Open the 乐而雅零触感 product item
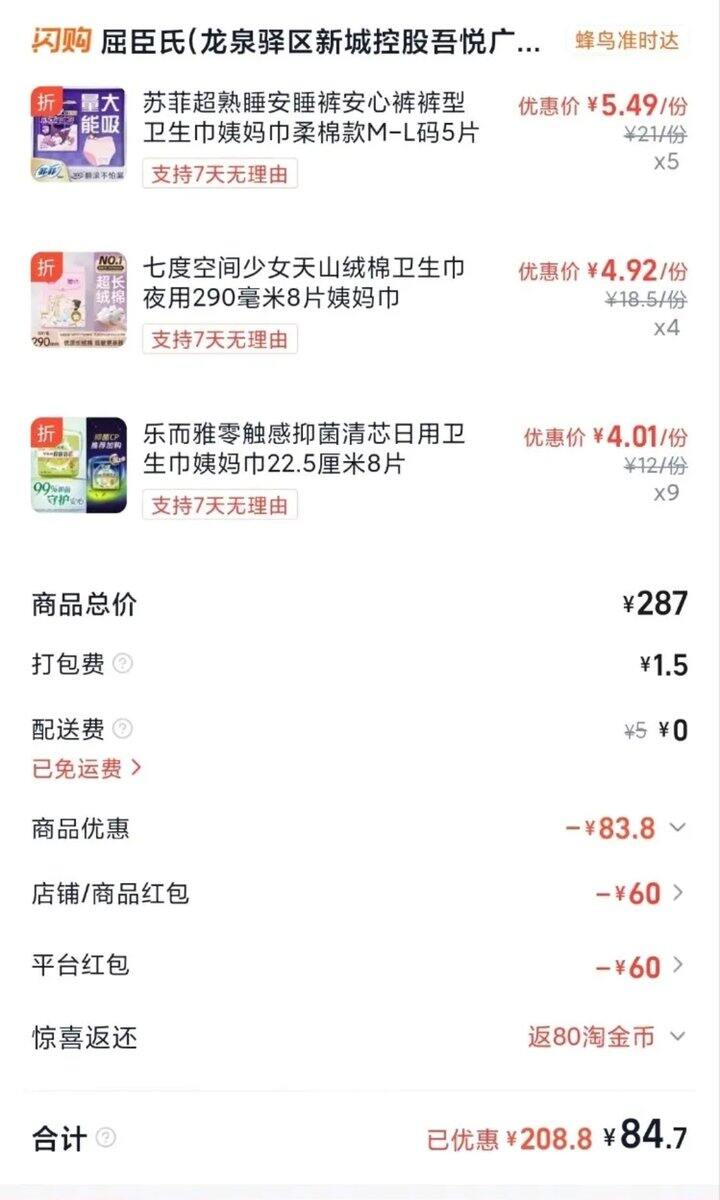The height and width of the screenshot is (1200, 720). [x=304, y=450]
